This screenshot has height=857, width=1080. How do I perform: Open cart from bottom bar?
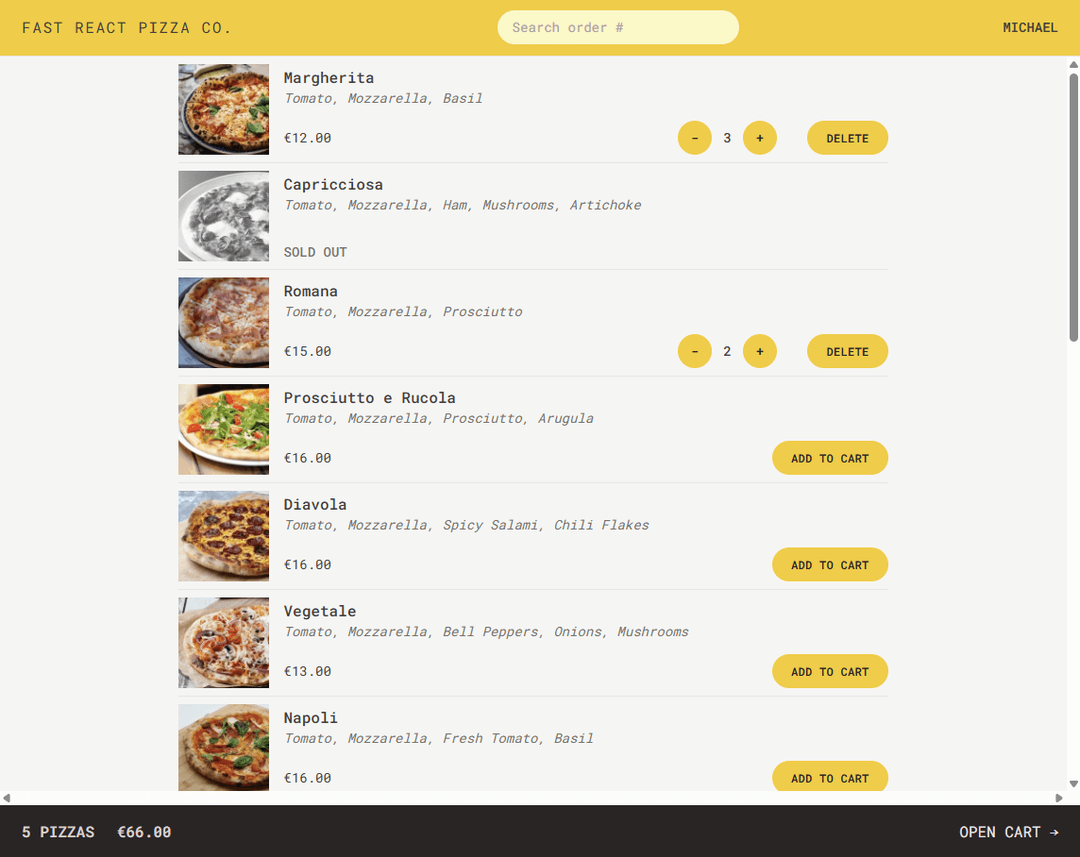pos(1008,832)
